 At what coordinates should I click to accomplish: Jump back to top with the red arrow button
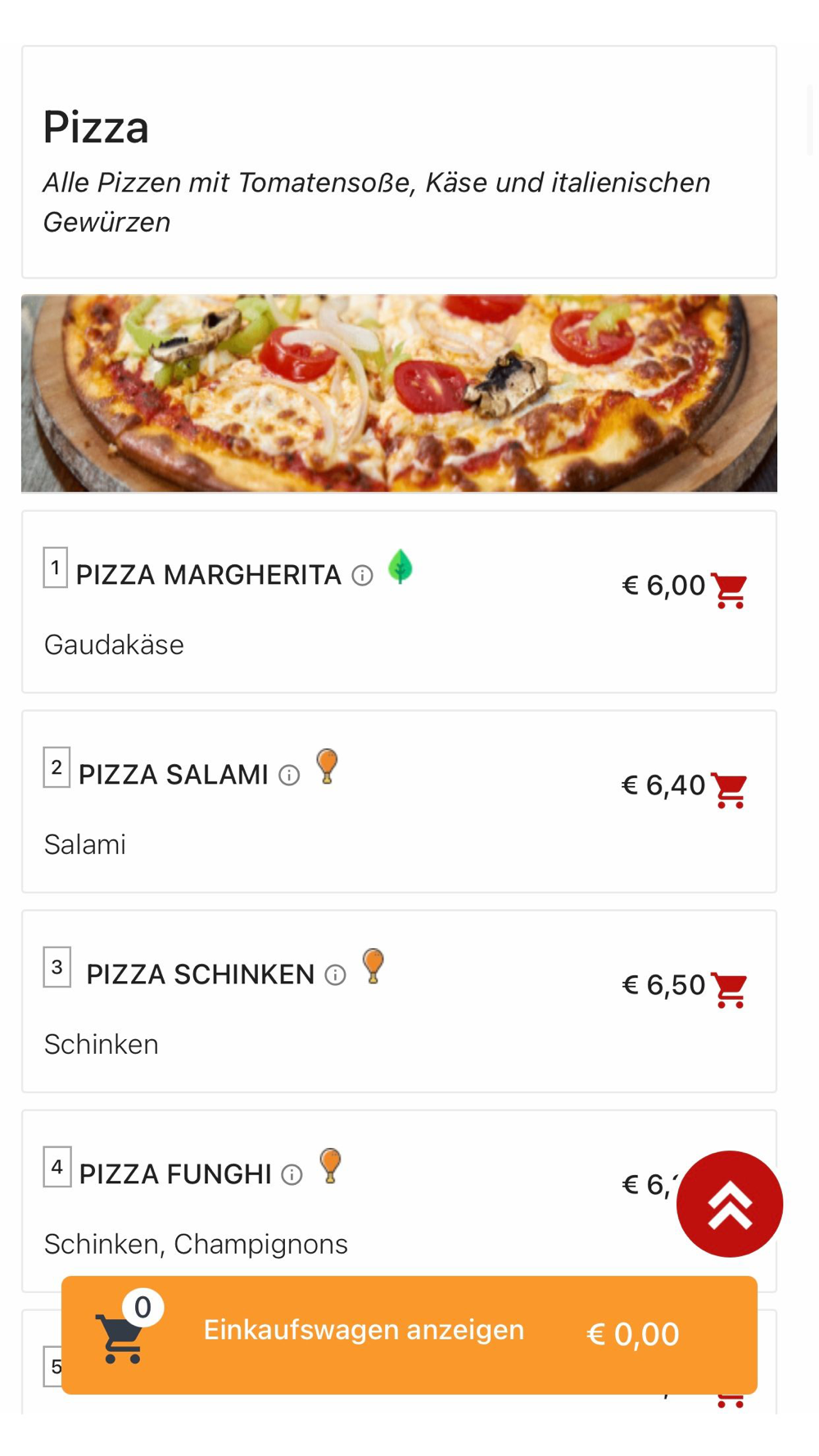pos(729,1203)
